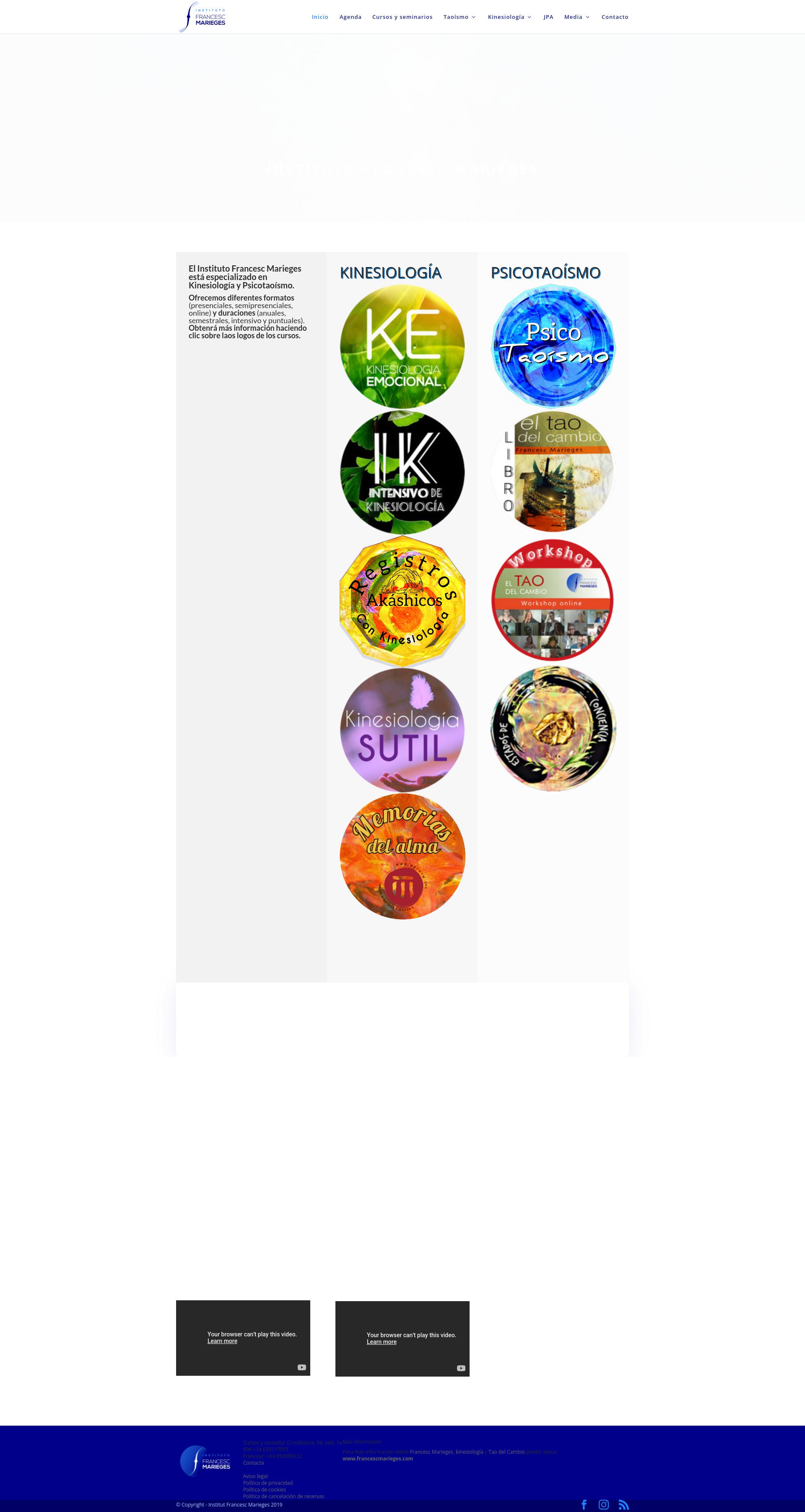The width and height of the screenshot is (805, 1512).
Task: Open the Intensivo de Kinesiología logo
Action: 402,472
